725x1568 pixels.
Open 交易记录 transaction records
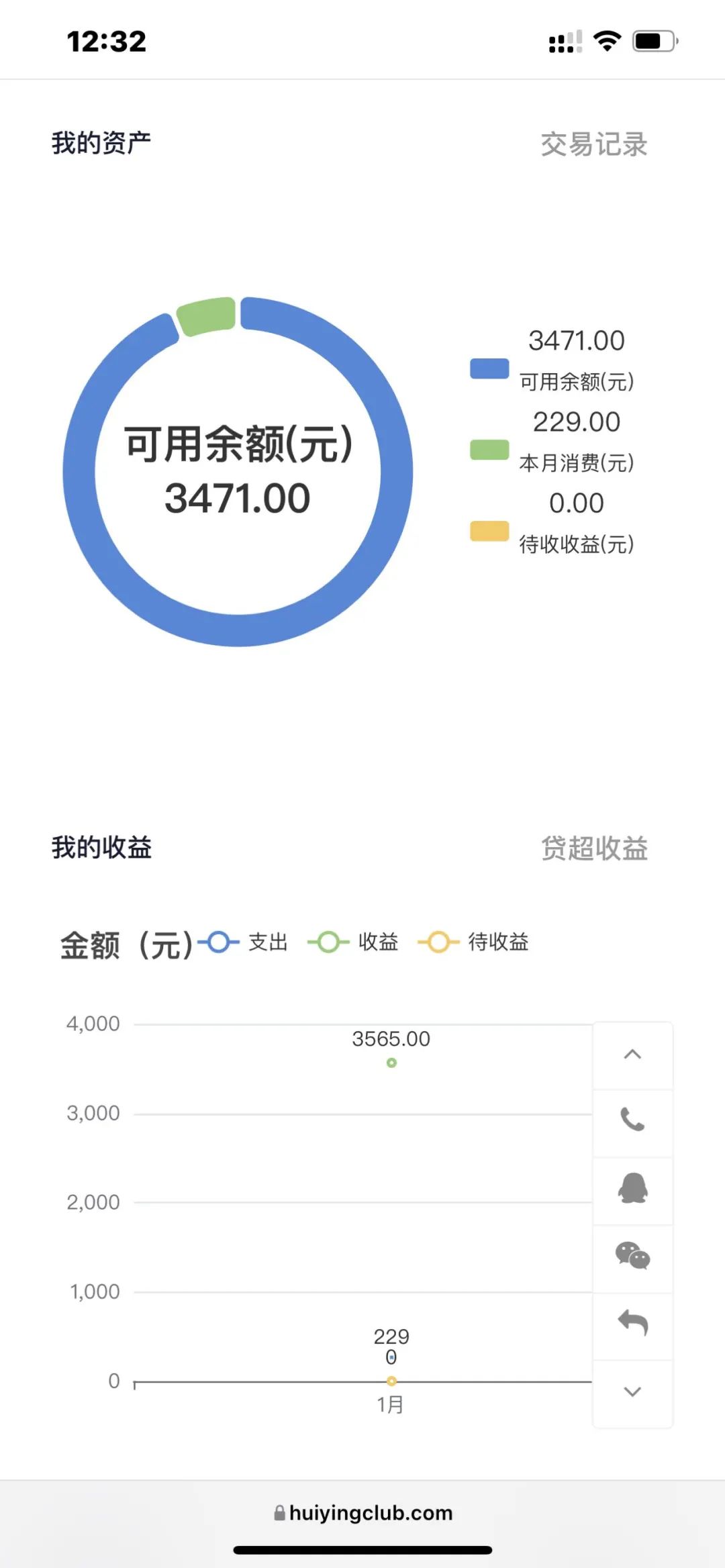tap(594, 144)
